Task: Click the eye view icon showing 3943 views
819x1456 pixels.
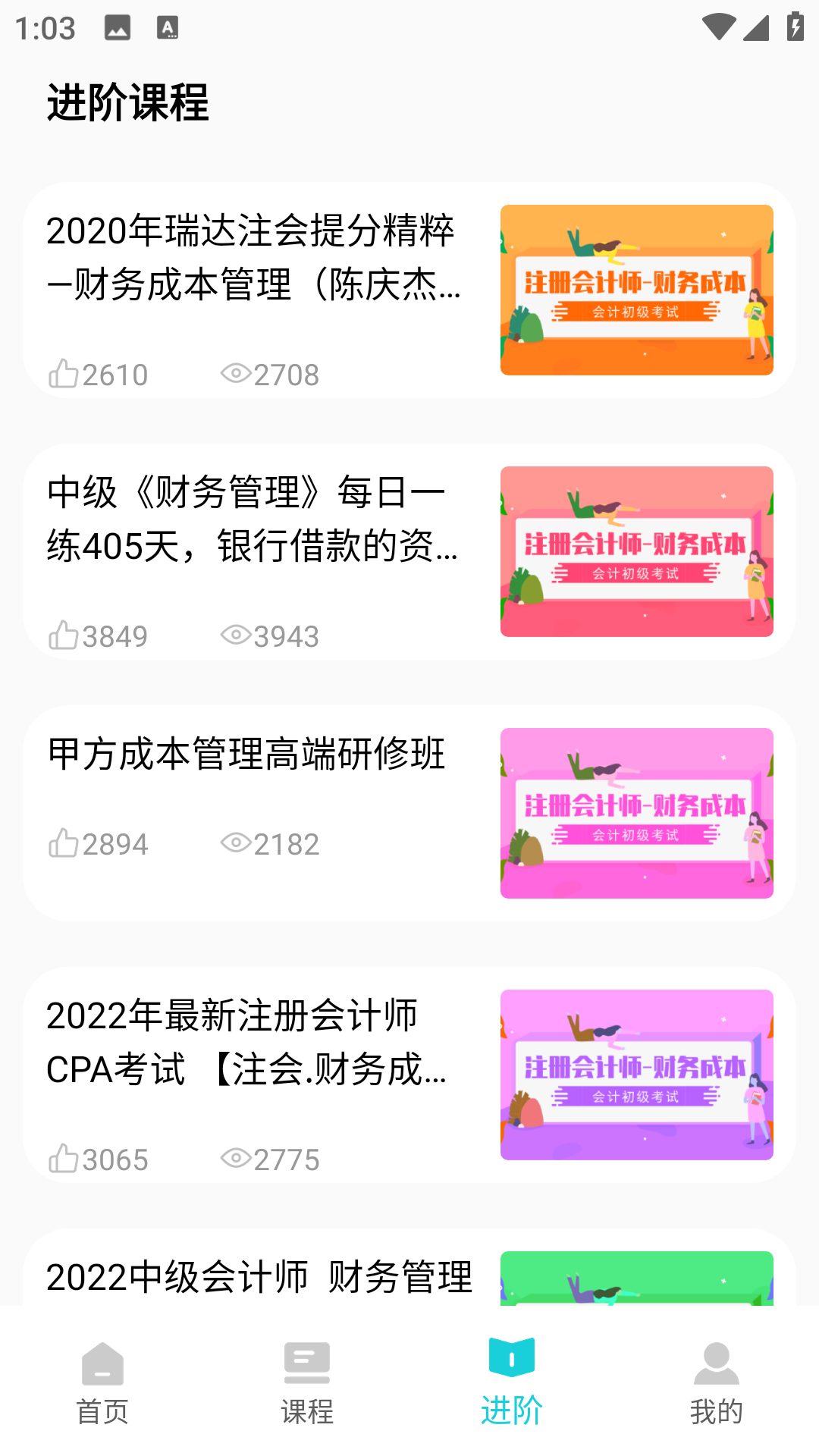Action: tap(237, 635)
